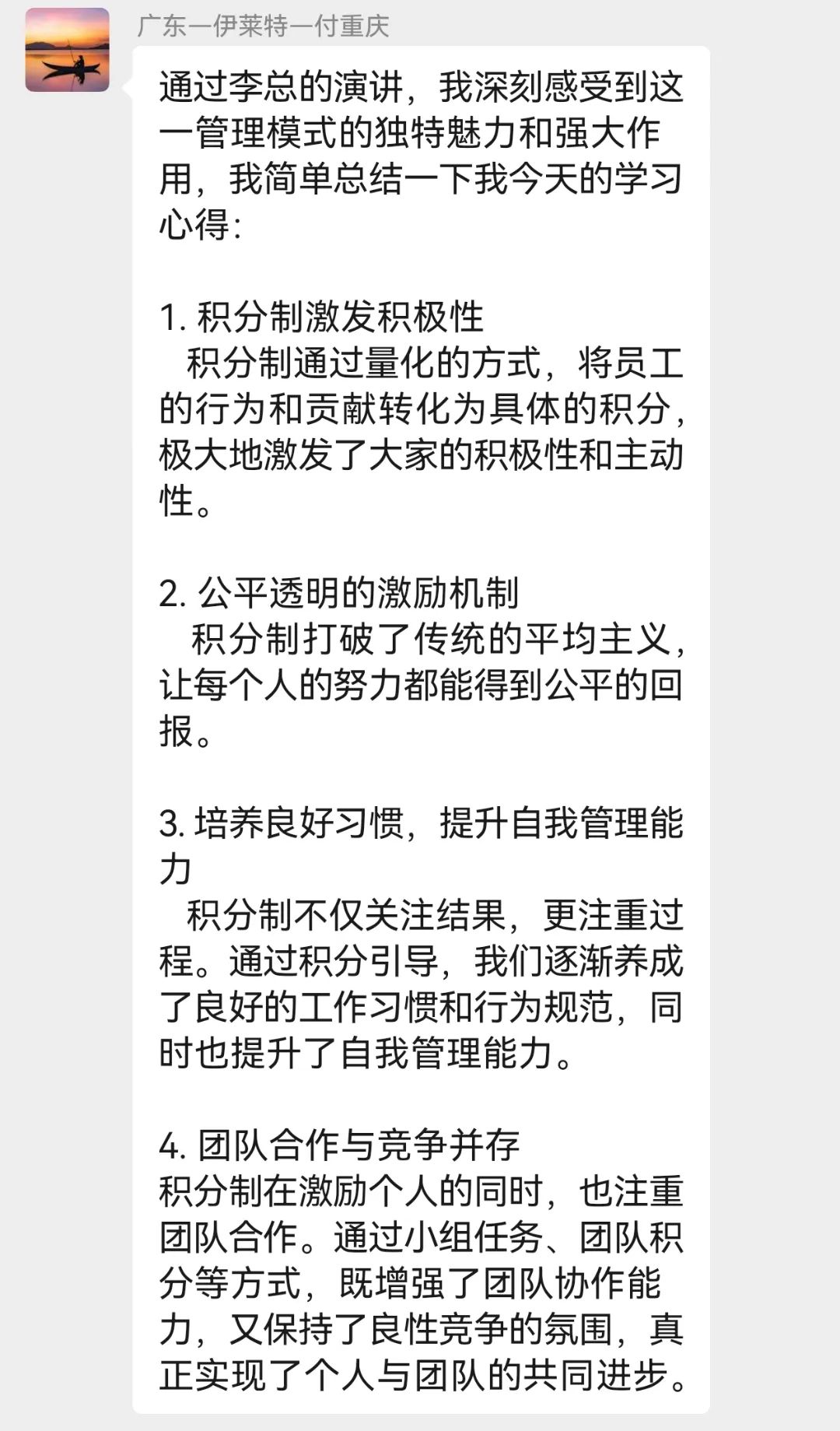
Task: Open the profile of the sender 广东一伊莱特一付重庆 via the avatar
Action: 68,51
